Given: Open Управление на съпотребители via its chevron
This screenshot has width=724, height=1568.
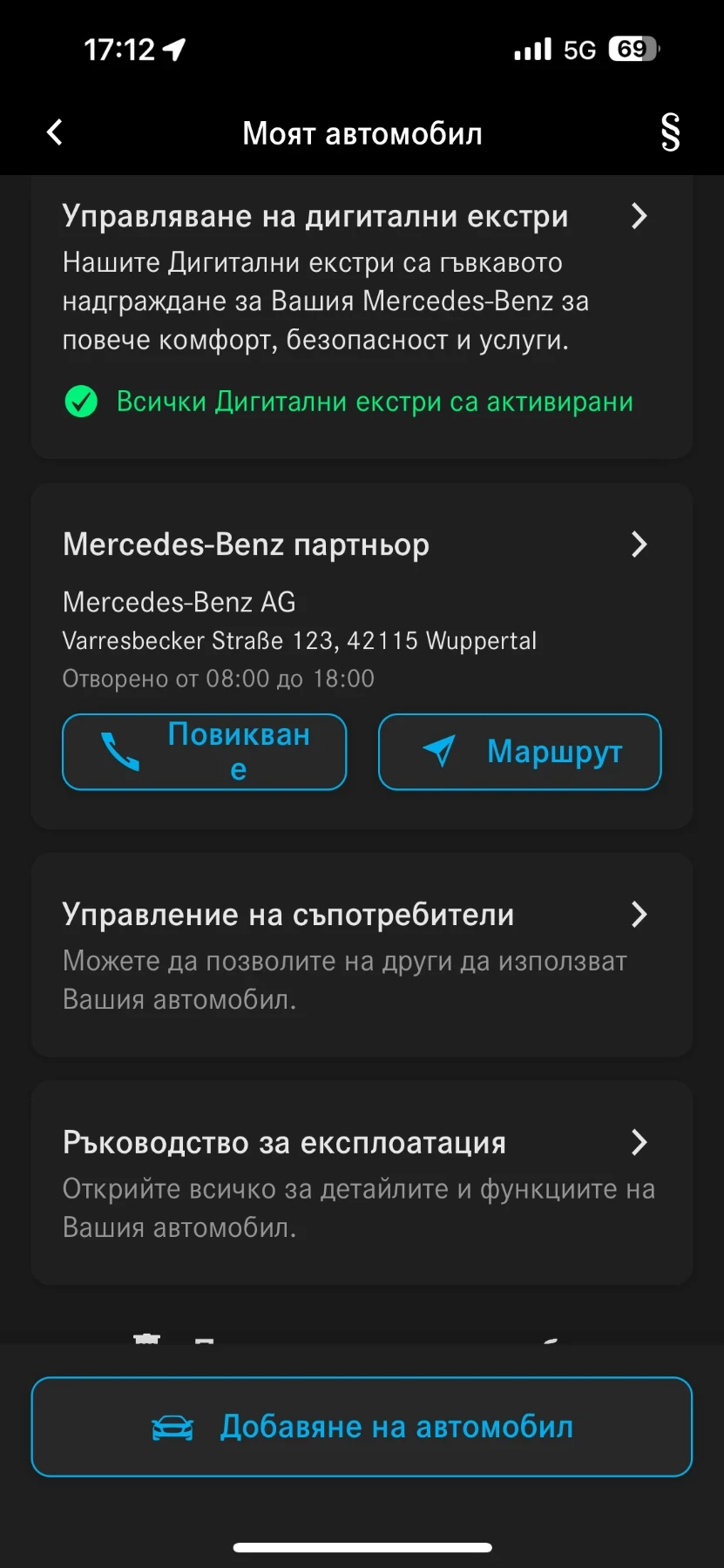Looking at the screenshot, I should [639, 915].
